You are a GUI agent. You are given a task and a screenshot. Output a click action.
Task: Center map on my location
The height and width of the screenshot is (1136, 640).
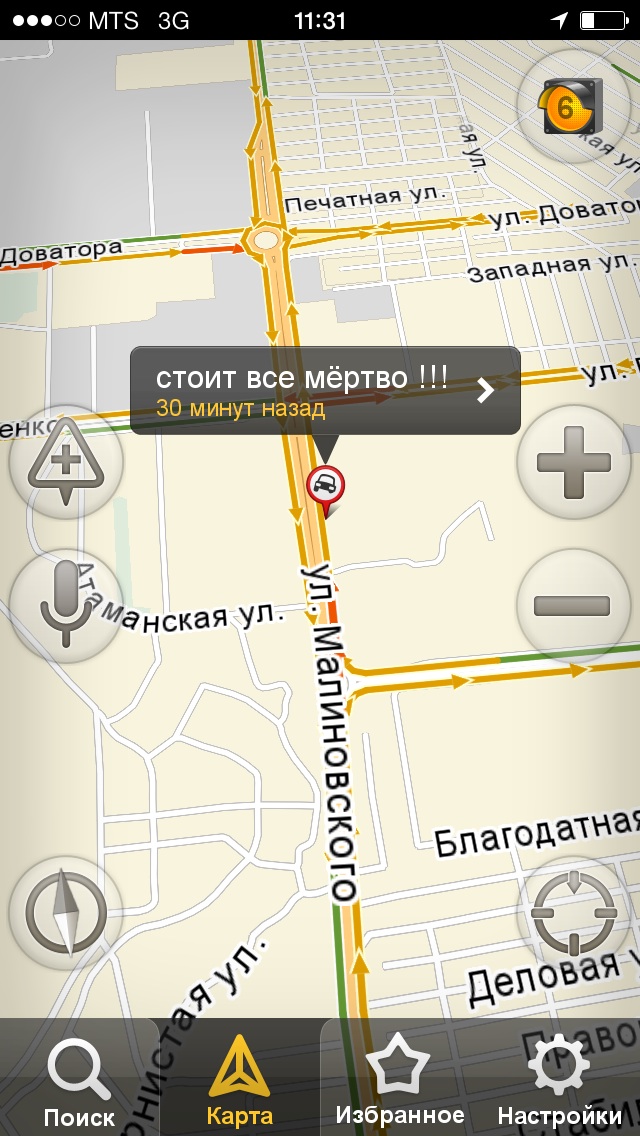[573, 913]
